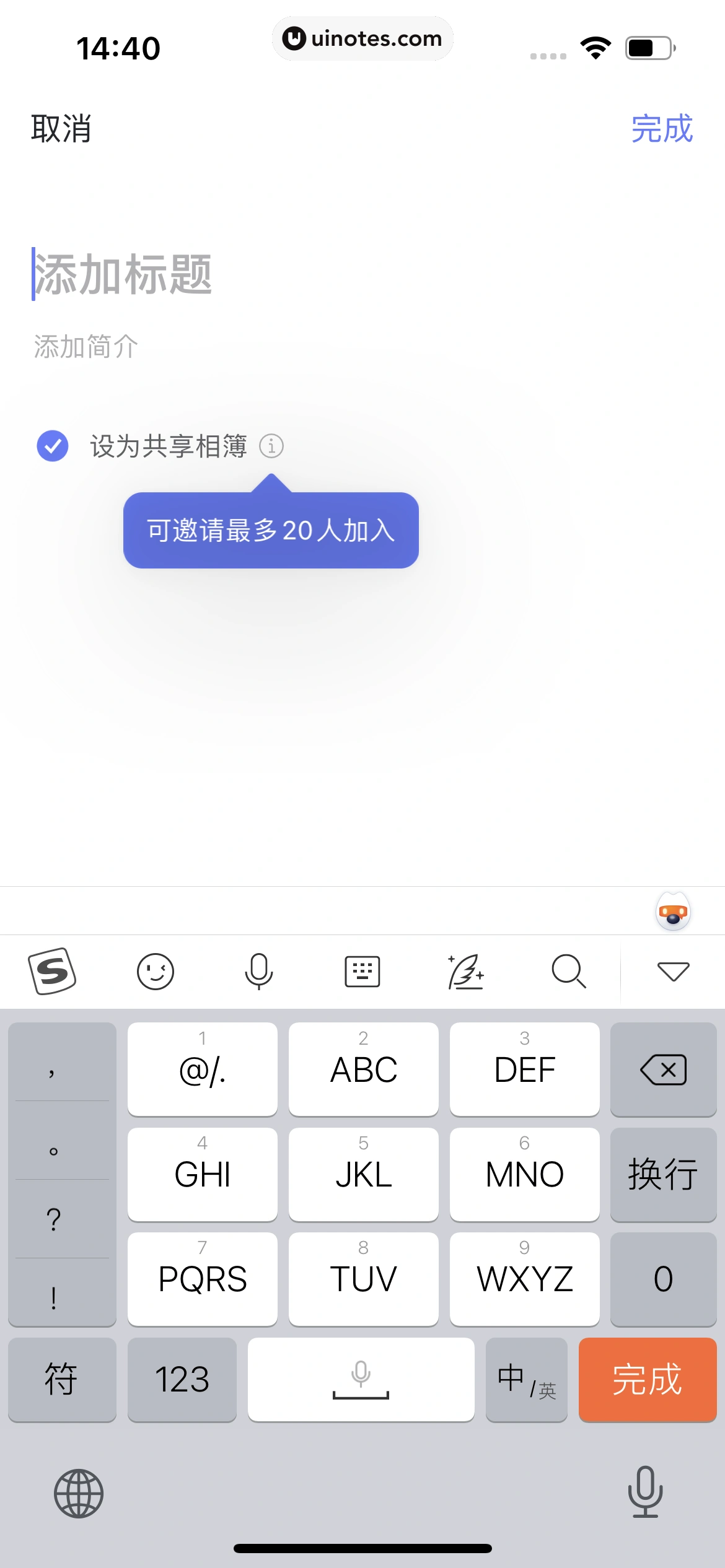The image size is (725, 1568).
Task: Toggle the 中/英 language key
Action: [526, 1380]
